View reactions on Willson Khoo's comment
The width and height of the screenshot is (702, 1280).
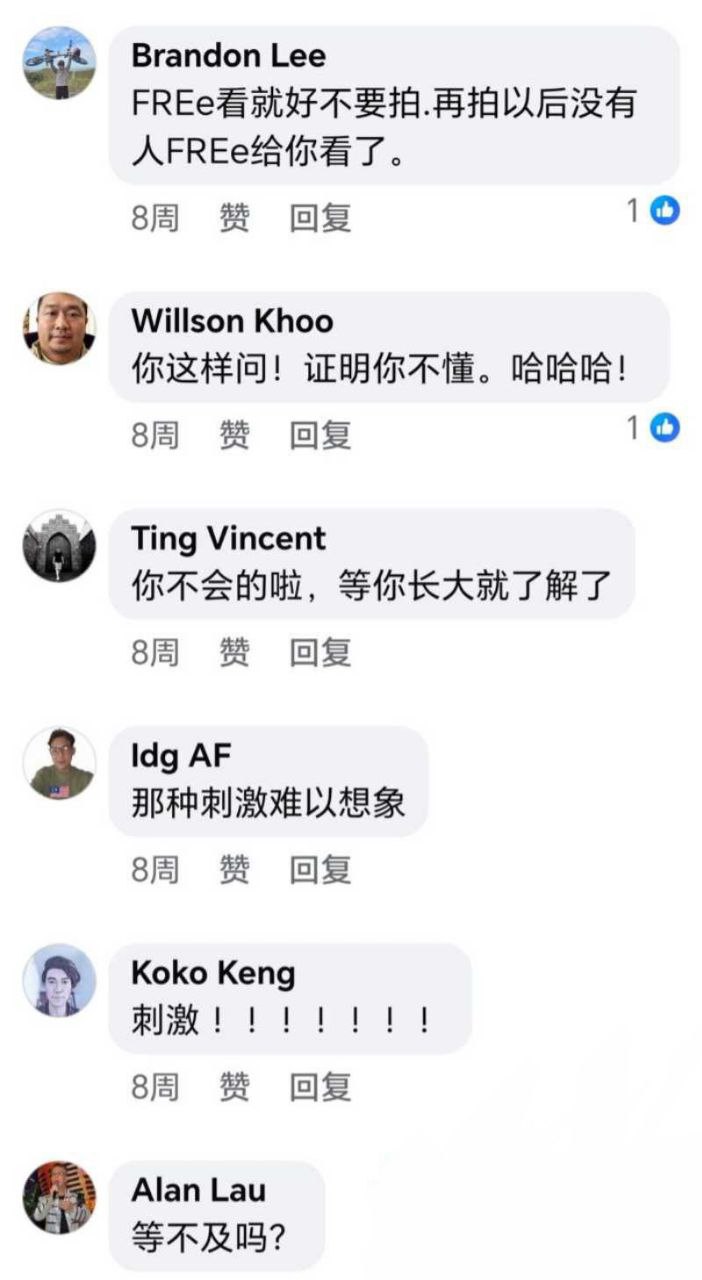(x=653, y=428)
